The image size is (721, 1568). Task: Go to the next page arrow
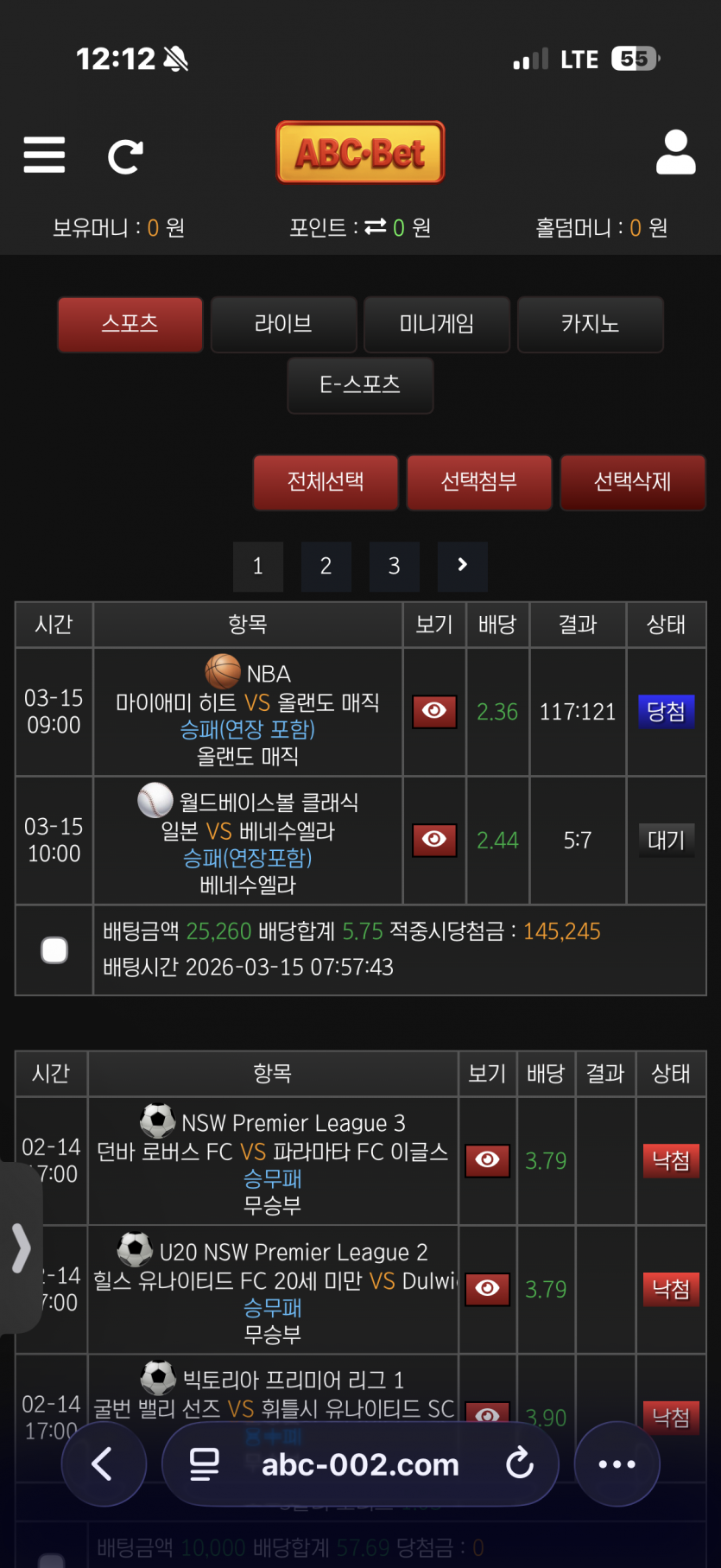(x=462, y=566)
